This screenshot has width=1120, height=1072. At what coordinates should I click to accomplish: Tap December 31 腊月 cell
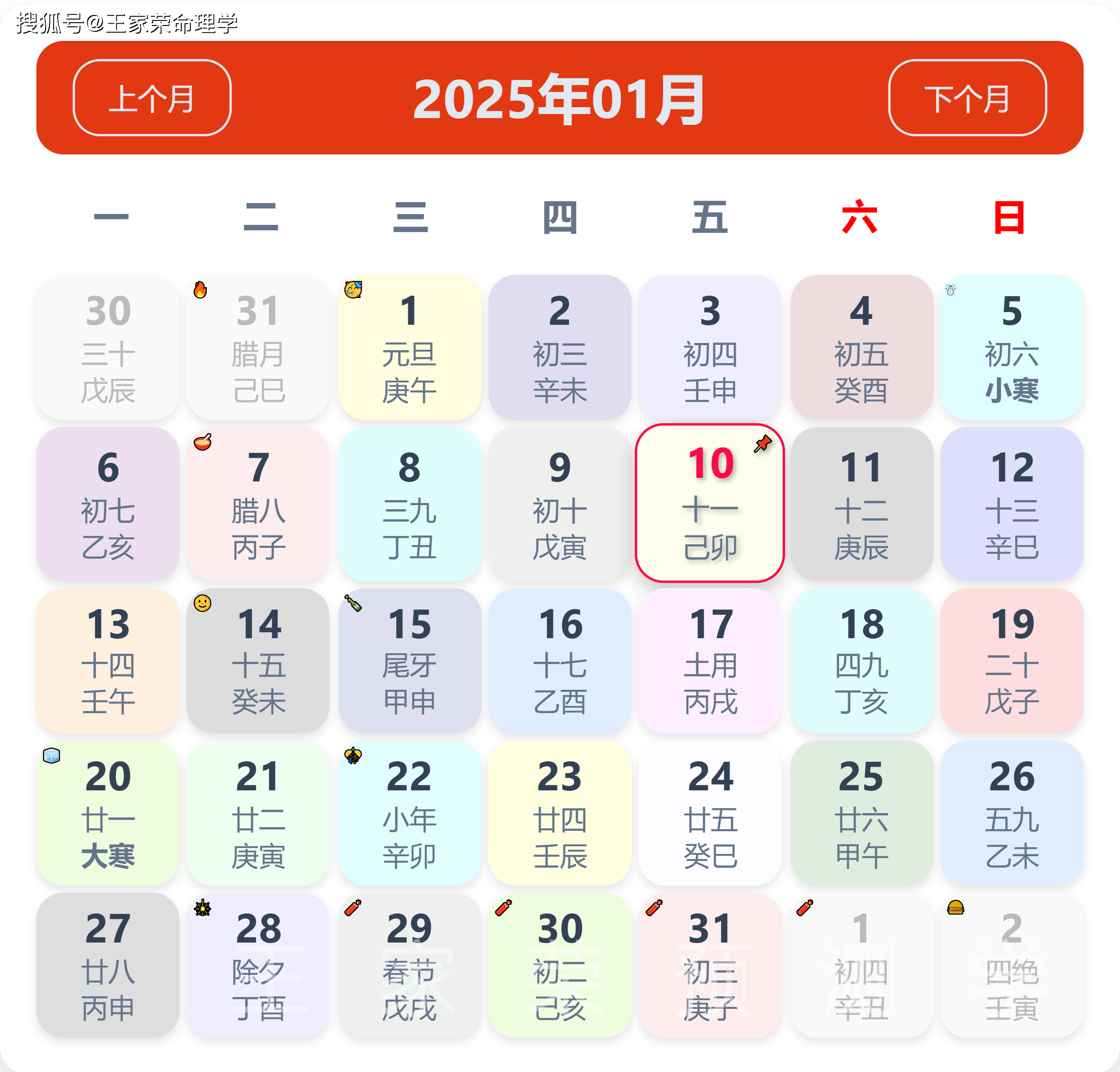point(258,348)
